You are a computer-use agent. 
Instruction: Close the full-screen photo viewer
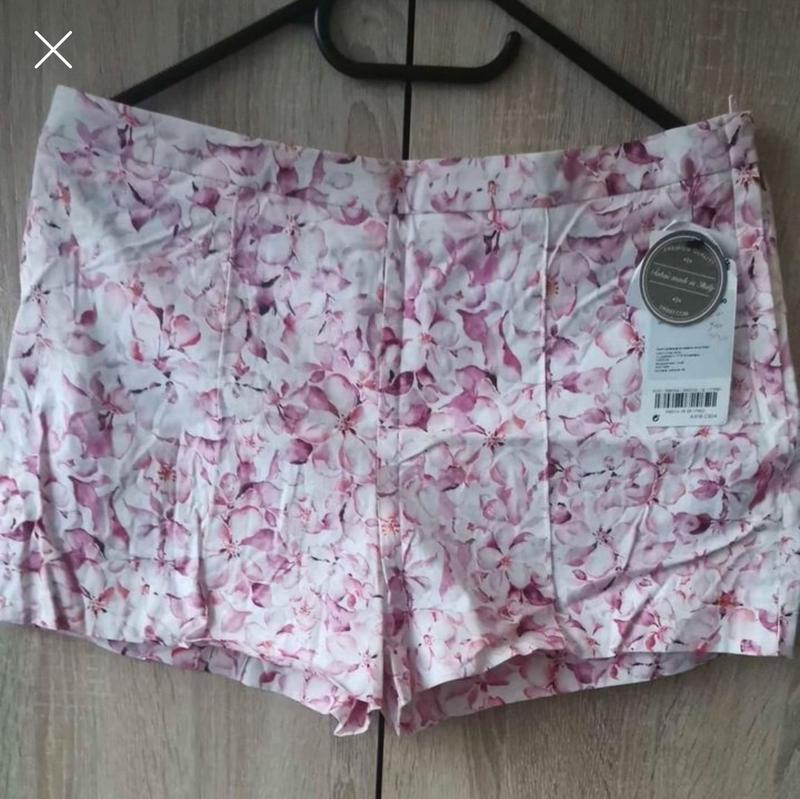coord(53,49)
